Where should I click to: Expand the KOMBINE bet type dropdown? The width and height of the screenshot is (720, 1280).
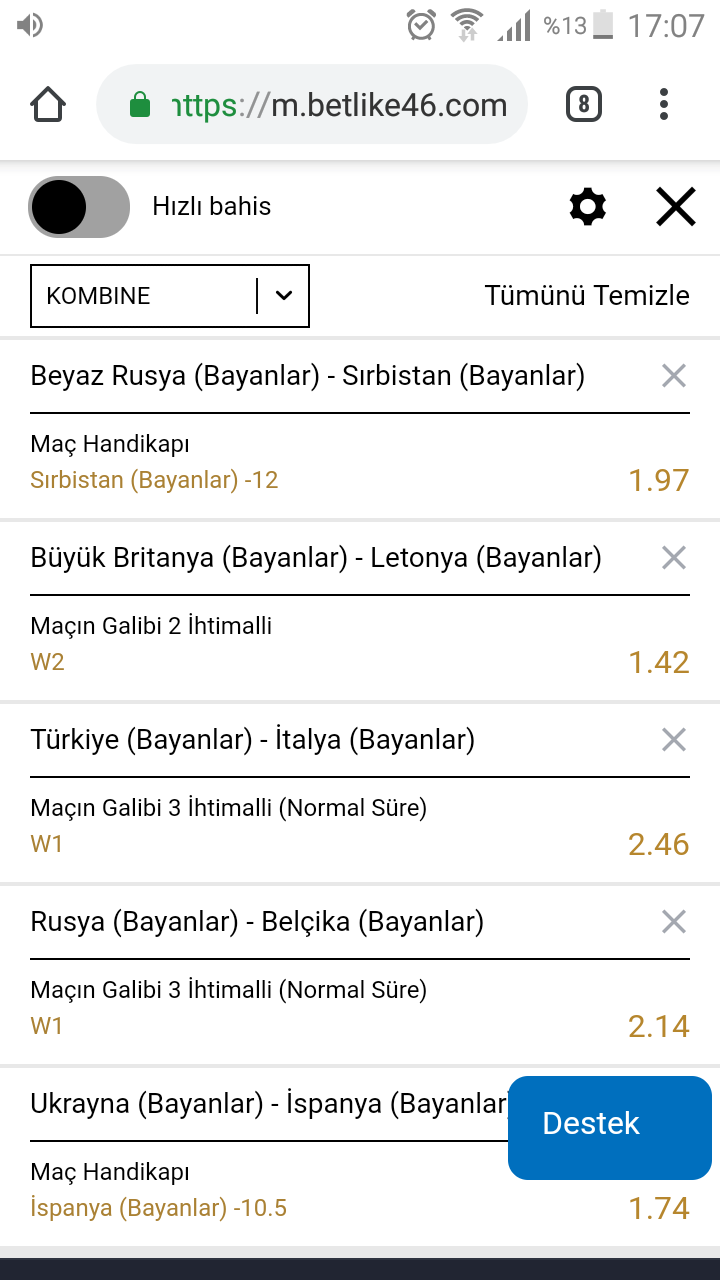170,296
